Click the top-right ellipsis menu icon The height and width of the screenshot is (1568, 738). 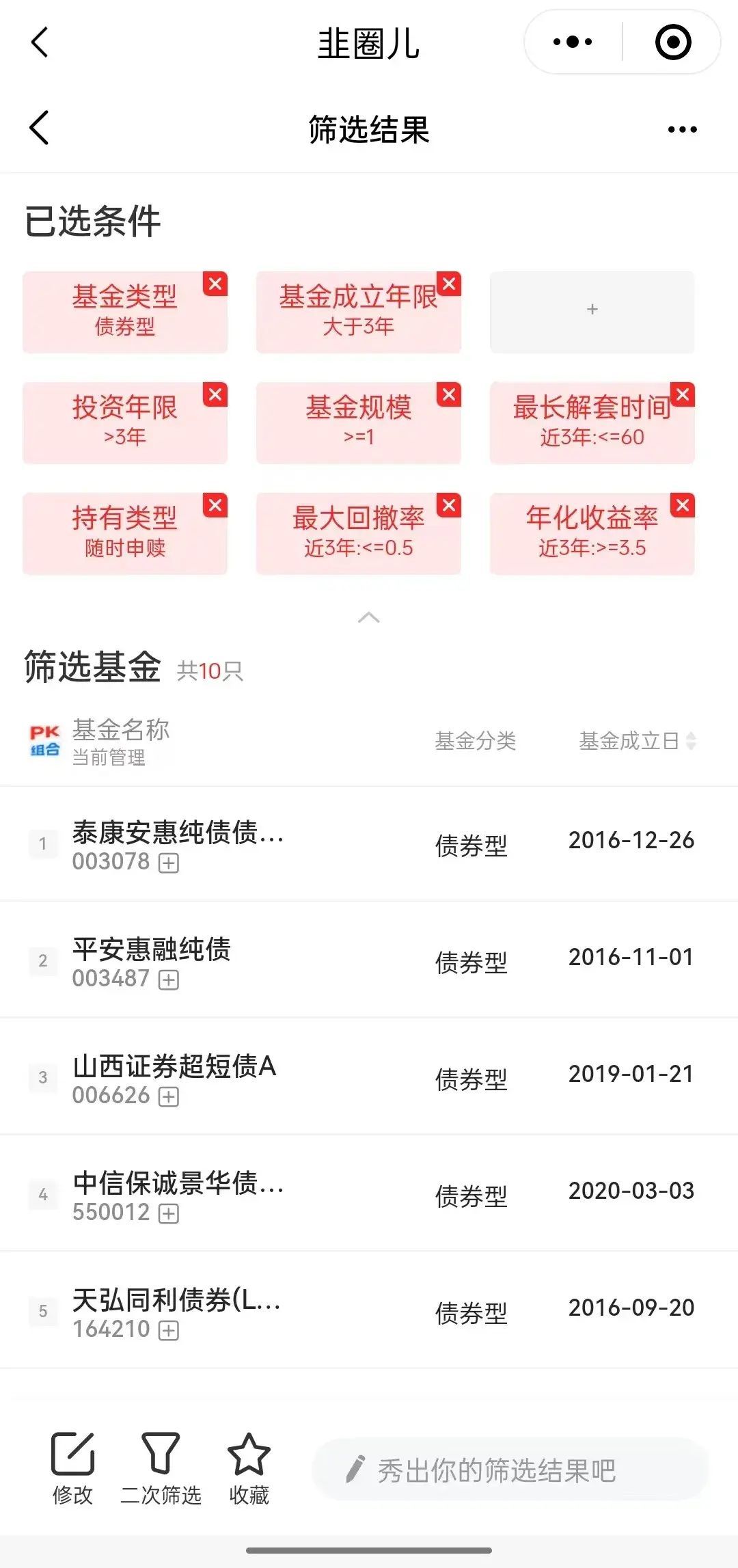[x=681, y=129]
